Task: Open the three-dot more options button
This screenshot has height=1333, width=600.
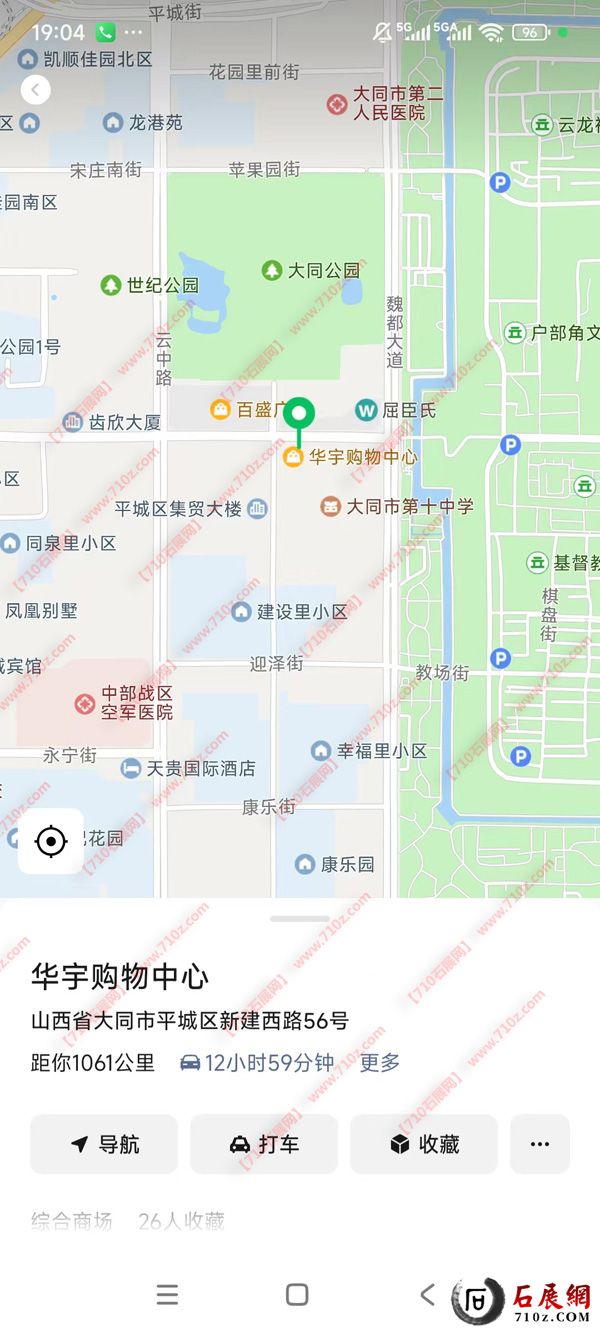Action: pos(540,1144)
